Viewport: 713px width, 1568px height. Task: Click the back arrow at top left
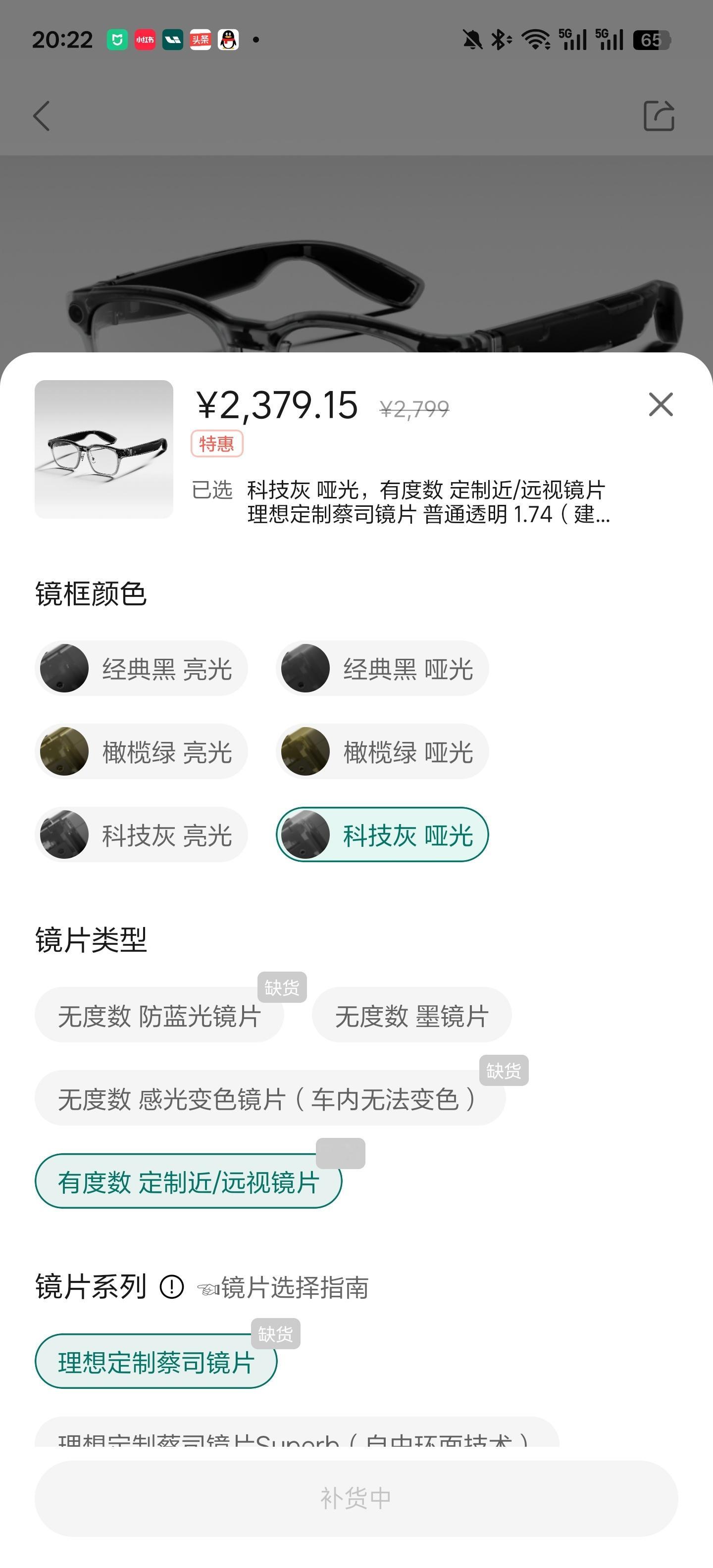click(41, 116)
